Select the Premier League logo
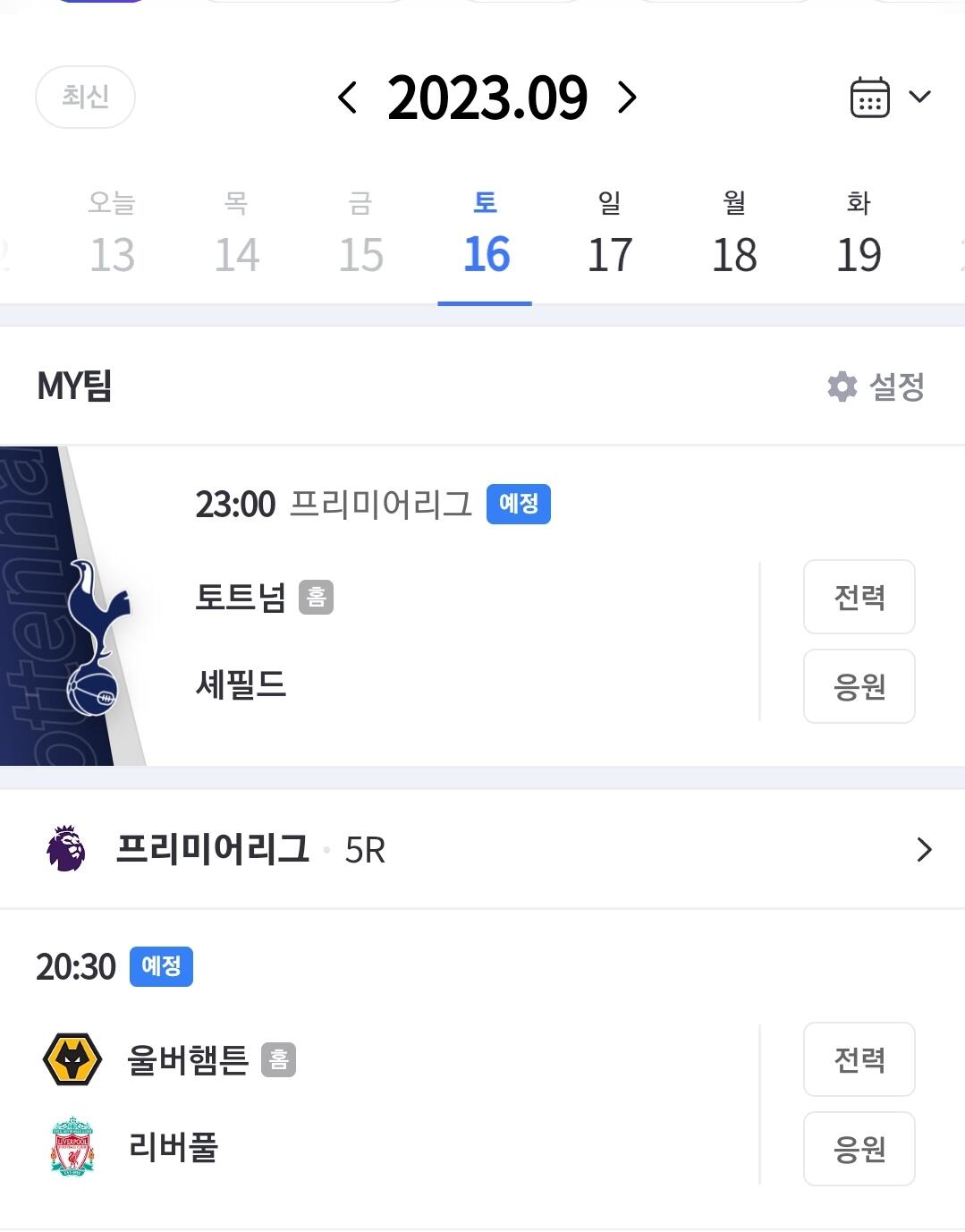The height and width of the screenshot is (1232, 965). pos(68,848)
